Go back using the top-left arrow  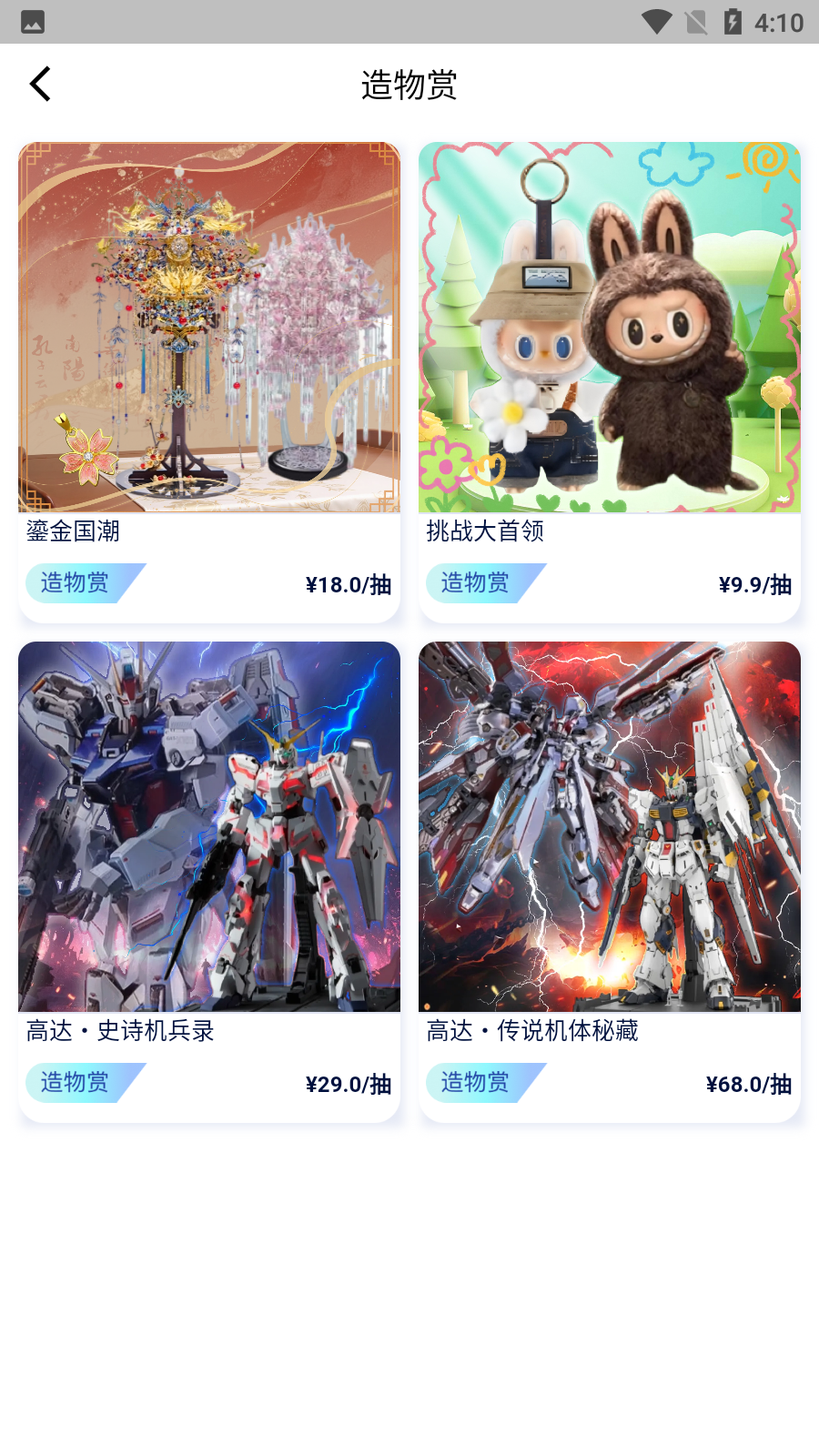click(x=40, y=85)
